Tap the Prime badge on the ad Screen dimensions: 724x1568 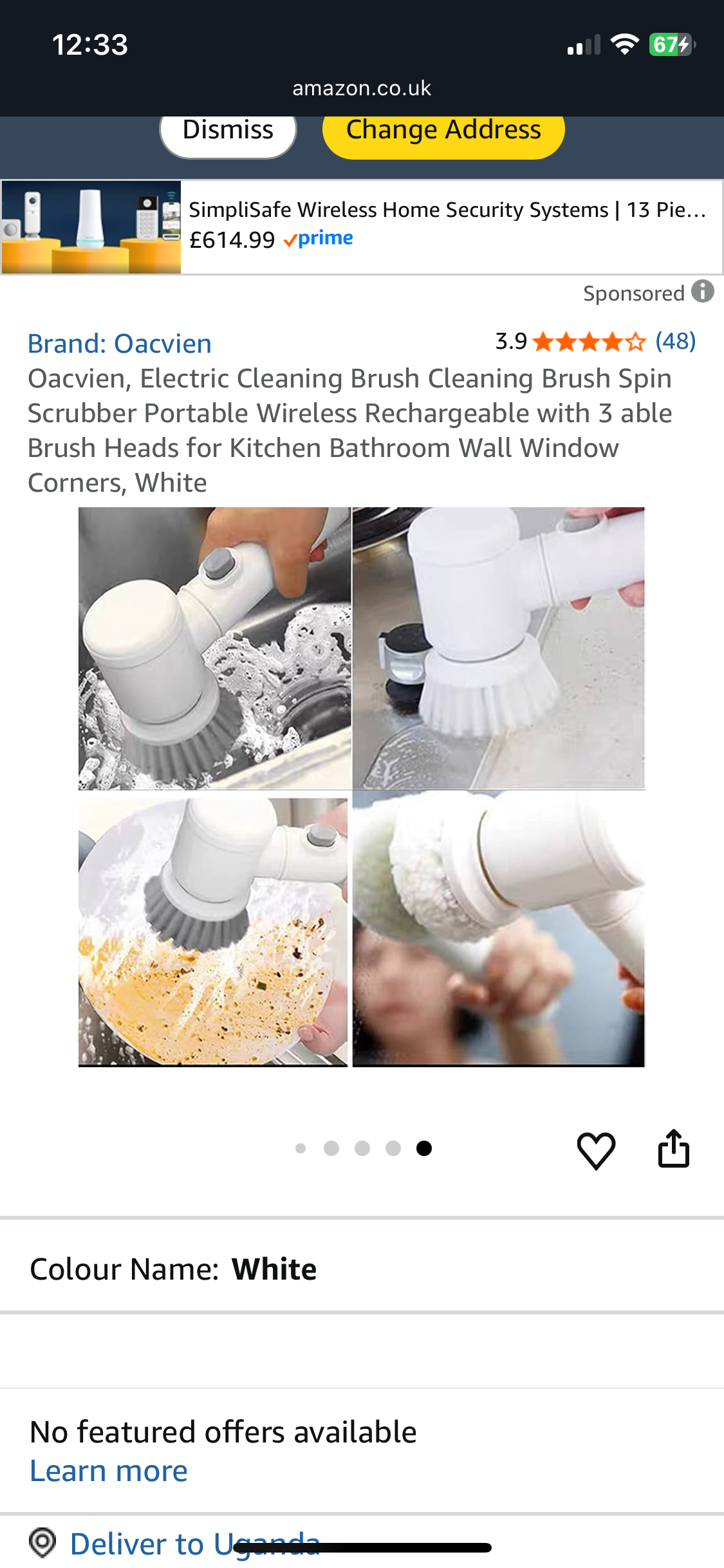pos(319,238)
